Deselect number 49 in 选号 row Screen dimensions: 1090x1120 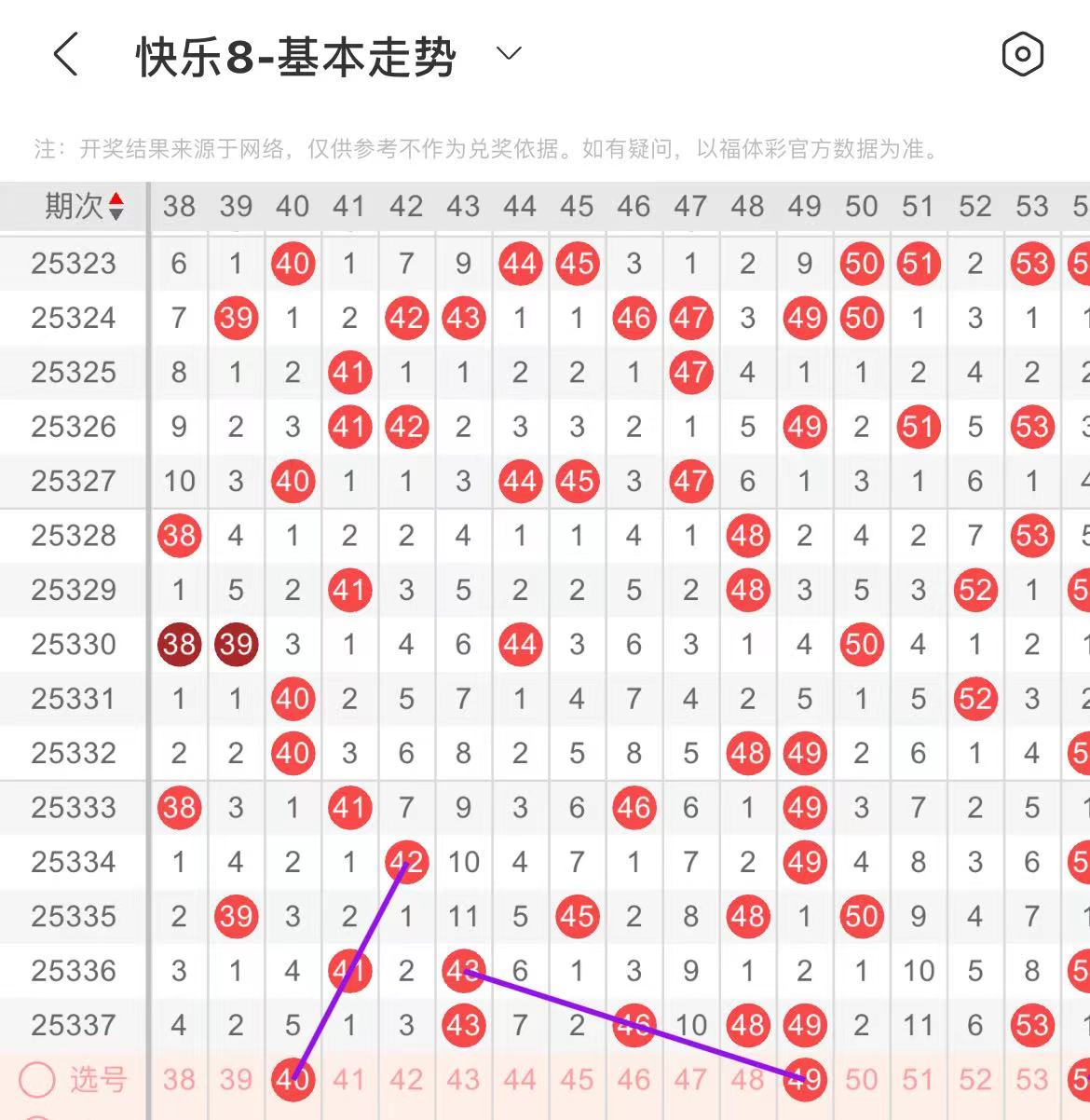(805, 1080)
